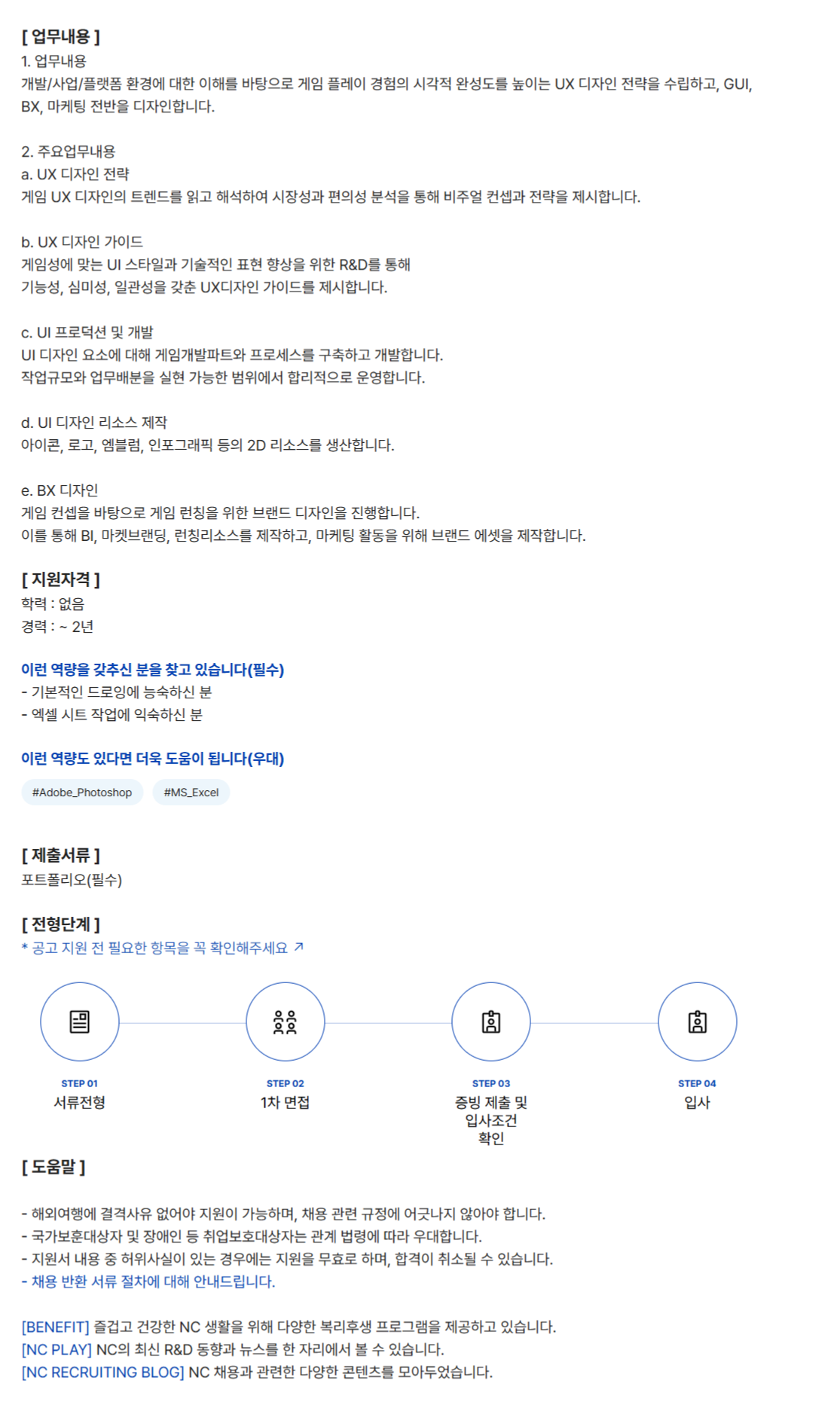Open the BENEFIT link
The image size is (840, 1411).
point(55,1327)
